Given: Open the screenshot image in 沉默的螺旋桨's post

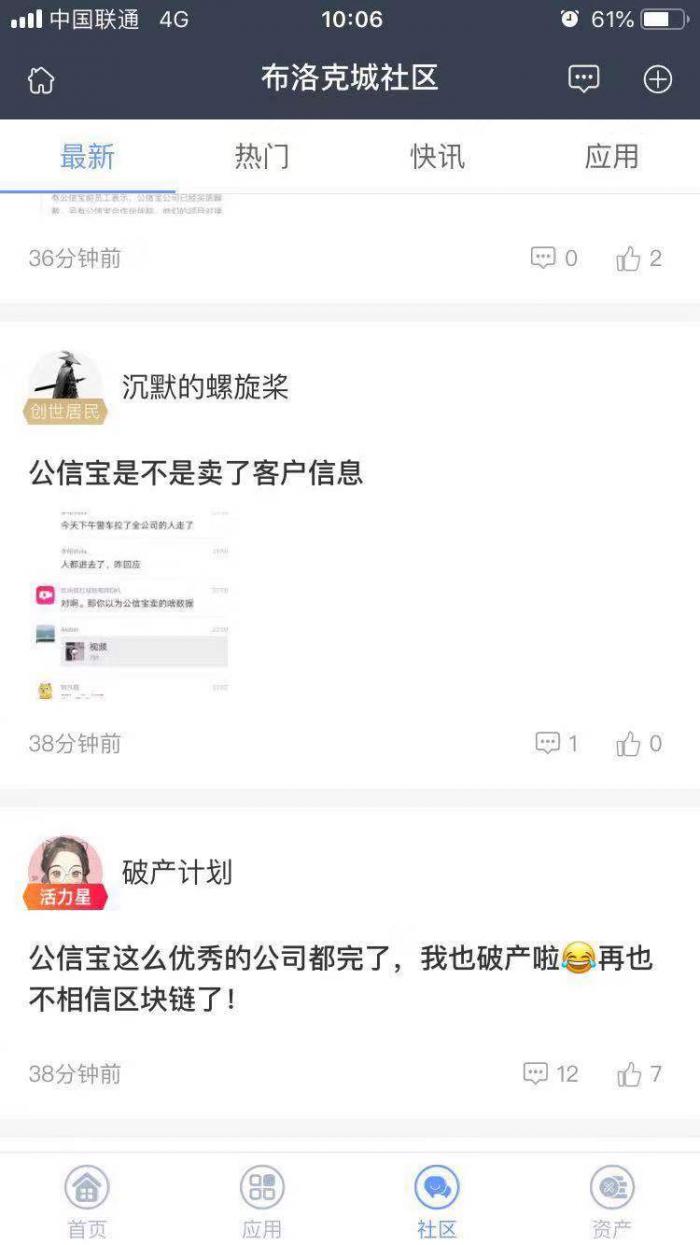Looking at the screenshot, I should (131, 605).
